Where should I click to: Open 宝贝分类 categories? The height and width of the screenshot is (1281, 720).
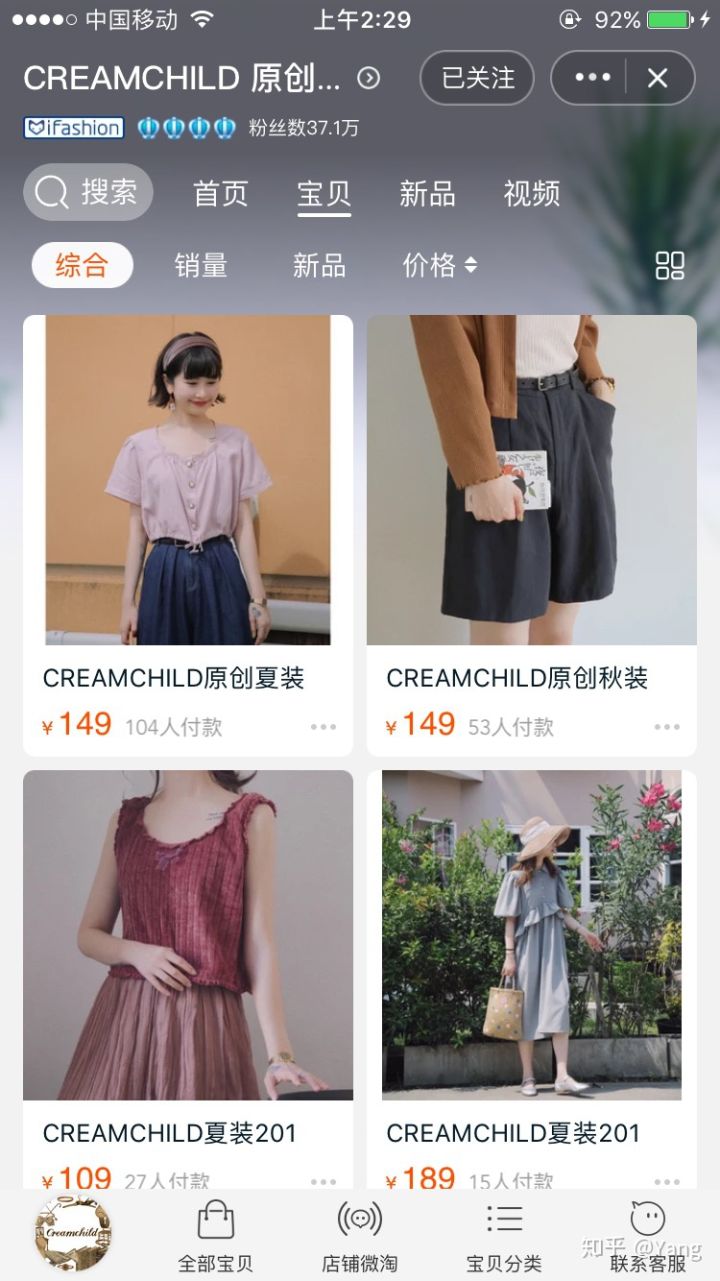[504, 1236]
